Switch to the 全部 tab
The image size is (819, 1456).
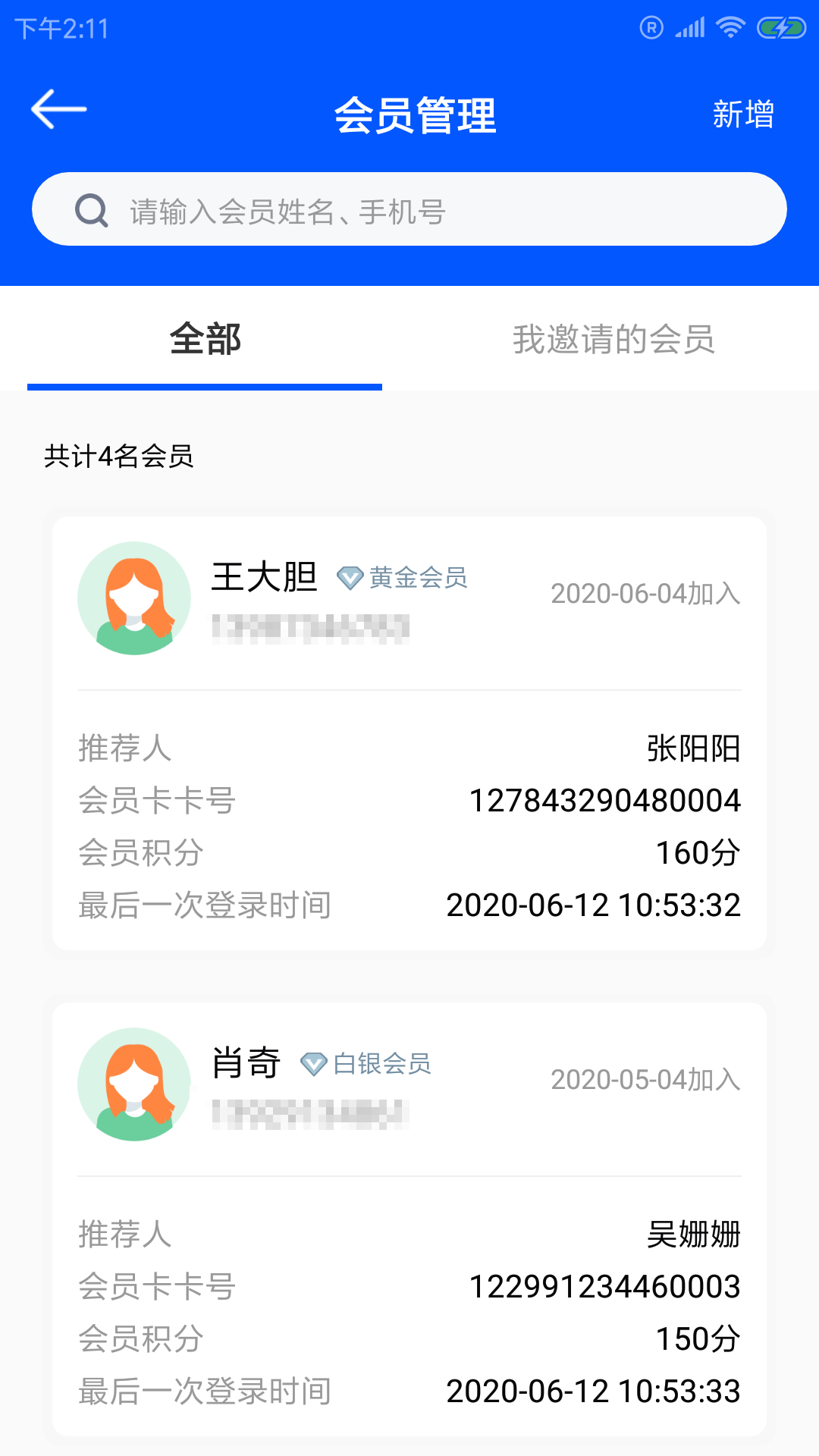point(205,339)
